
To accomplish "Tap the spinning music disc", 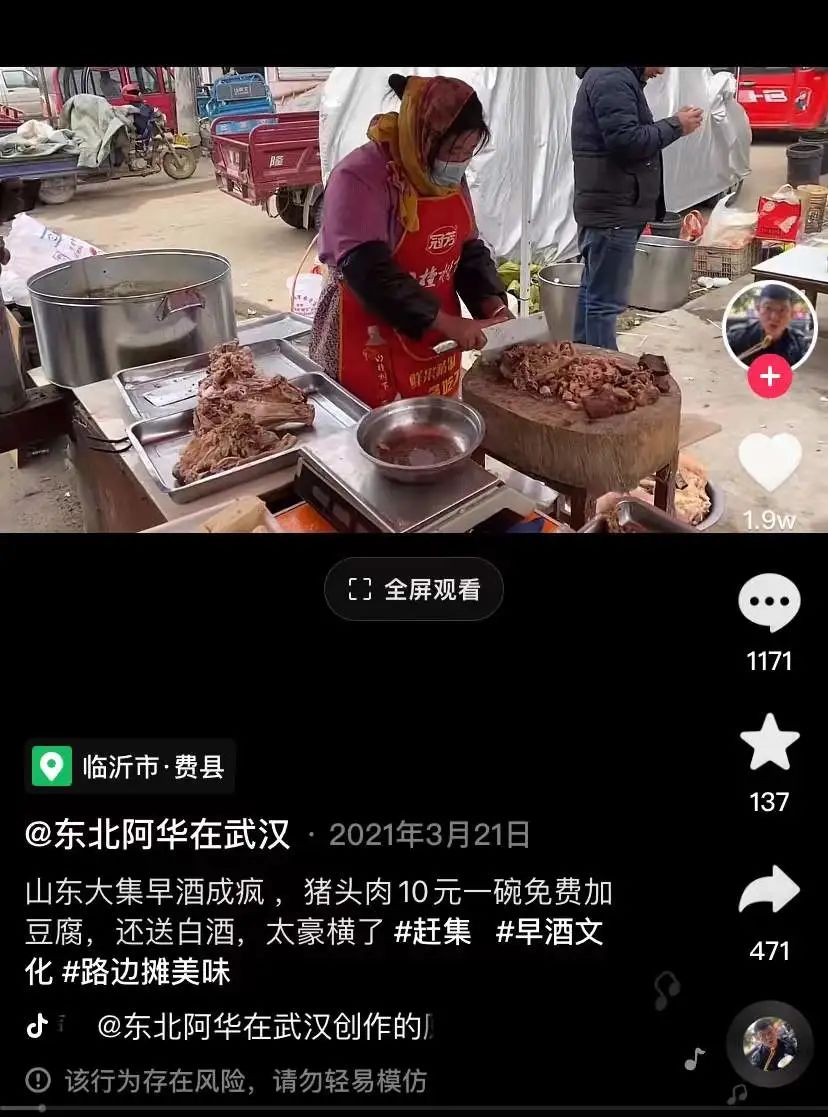I will pos(769,1043).
